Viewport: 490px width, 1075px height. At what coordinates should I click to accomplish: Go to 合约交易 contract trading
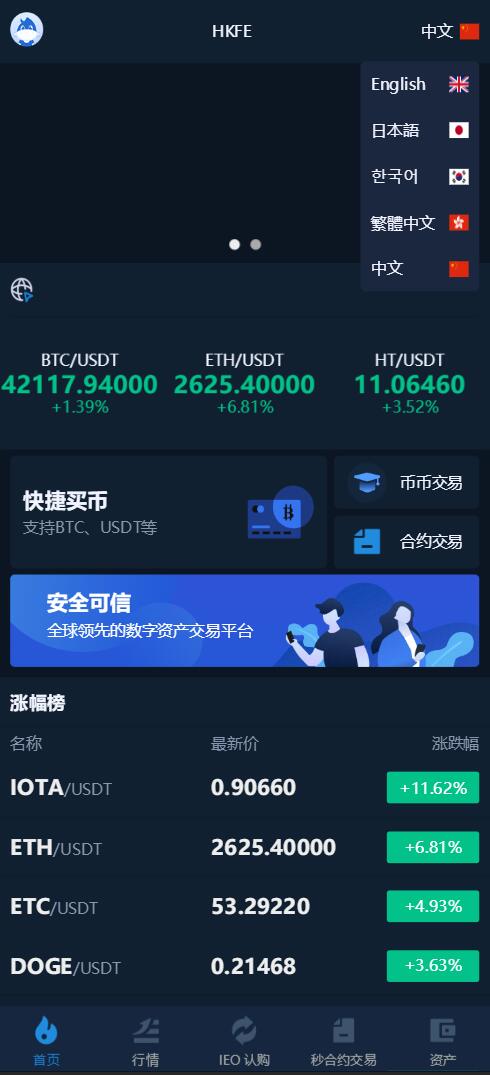coord(406,542)
